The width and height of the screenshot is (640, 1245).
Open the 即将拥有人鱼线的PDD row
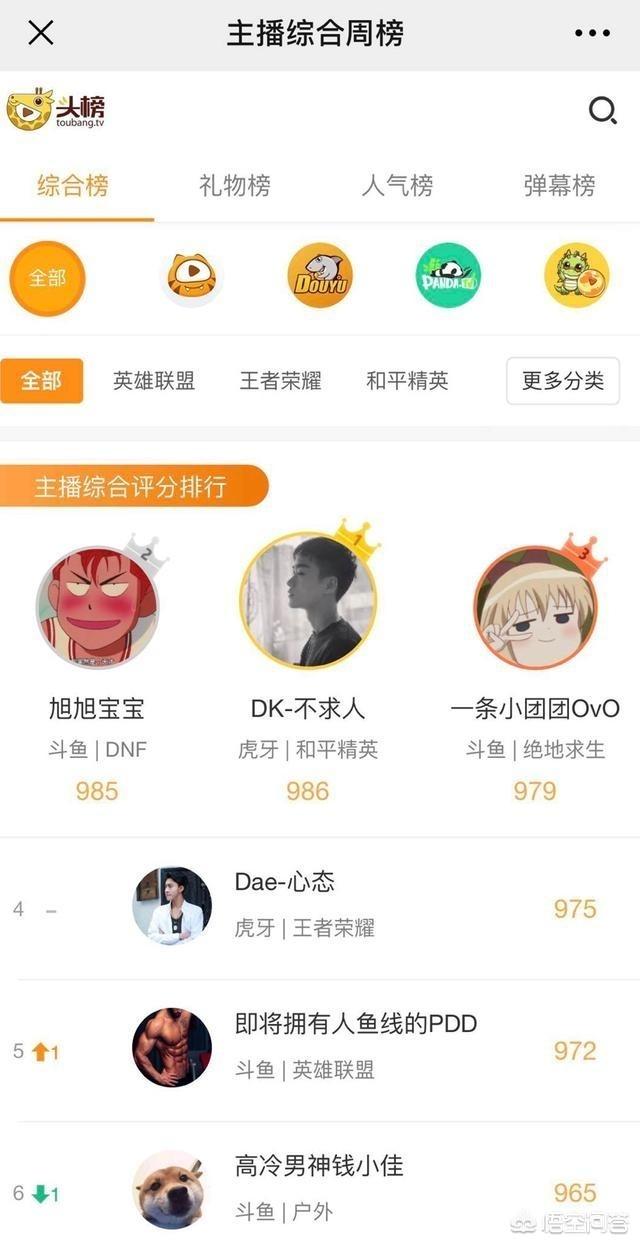(x=320, y=1048)
